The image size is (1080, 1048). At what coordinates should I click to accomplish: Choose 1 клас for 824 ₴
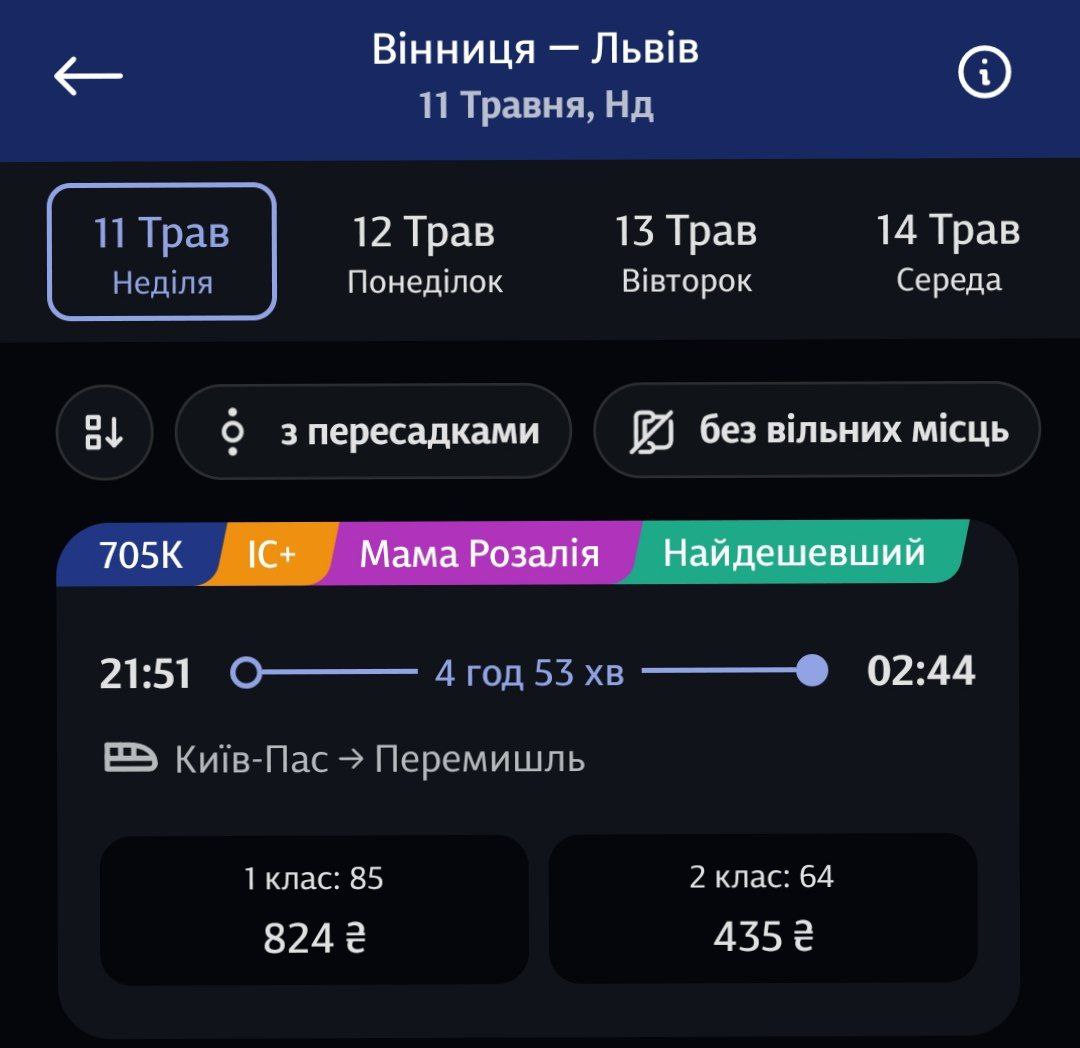tap(314, 909)
